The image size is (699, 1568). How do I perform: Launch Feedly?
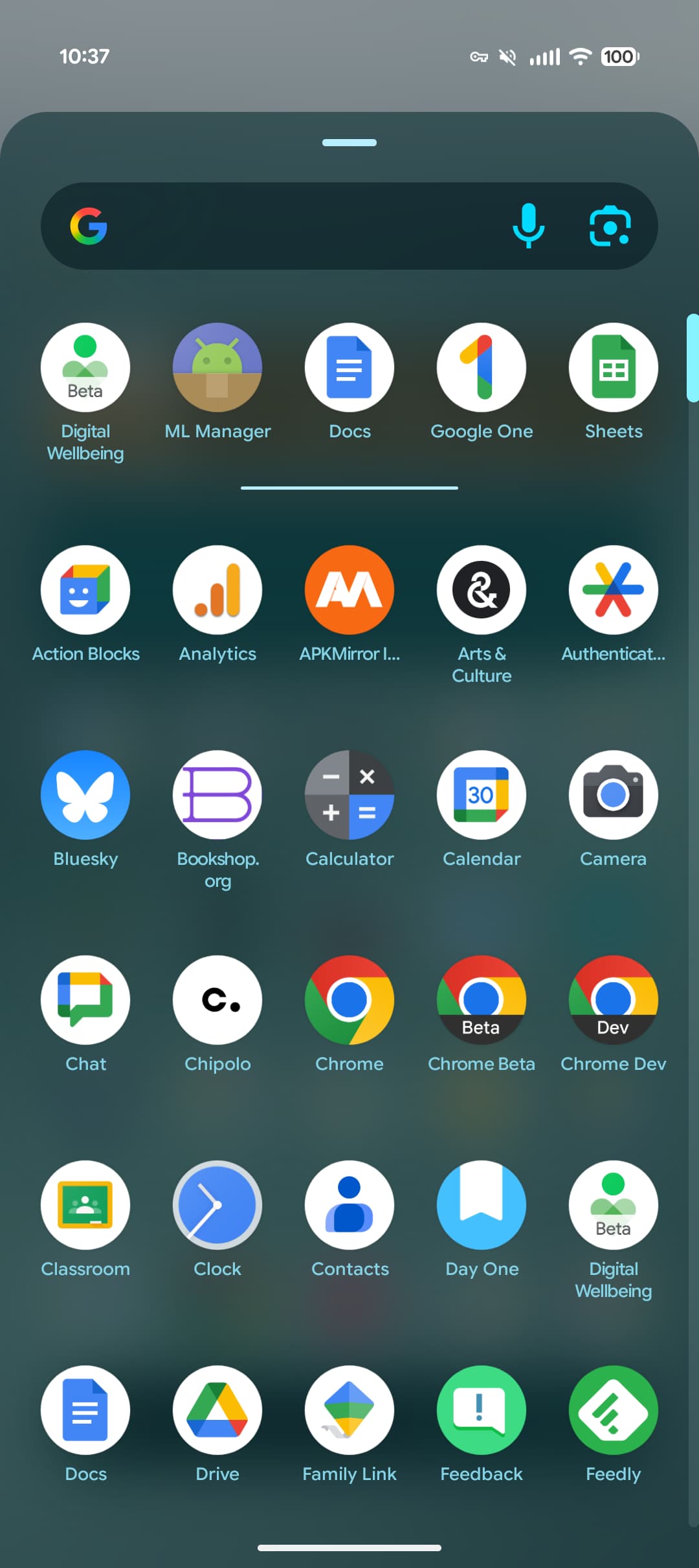point(613,1410)
